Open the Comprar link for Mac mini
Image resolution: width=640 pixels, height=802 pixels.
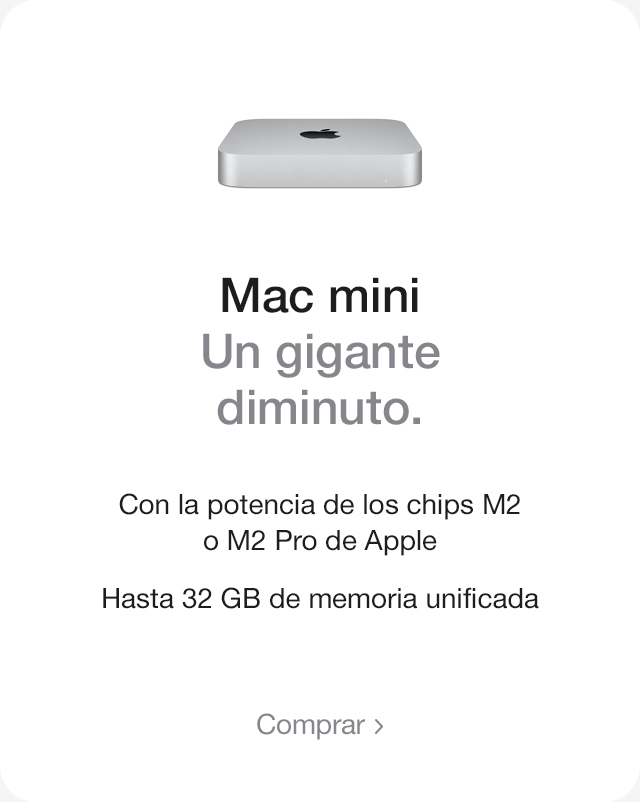tap(319, 725)
